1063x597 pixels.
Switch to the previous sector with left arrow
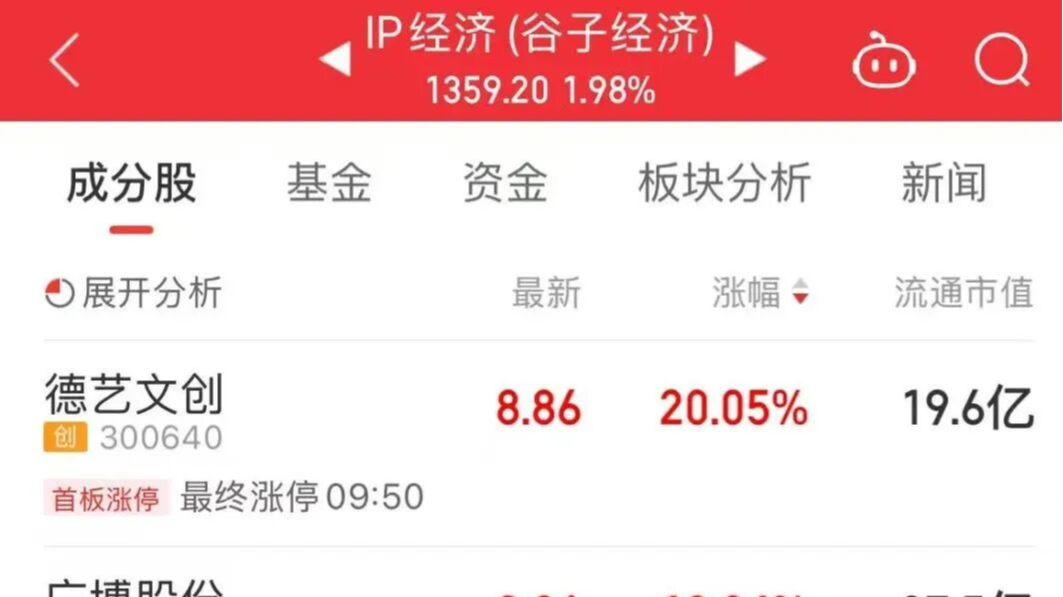click(336, 60)
